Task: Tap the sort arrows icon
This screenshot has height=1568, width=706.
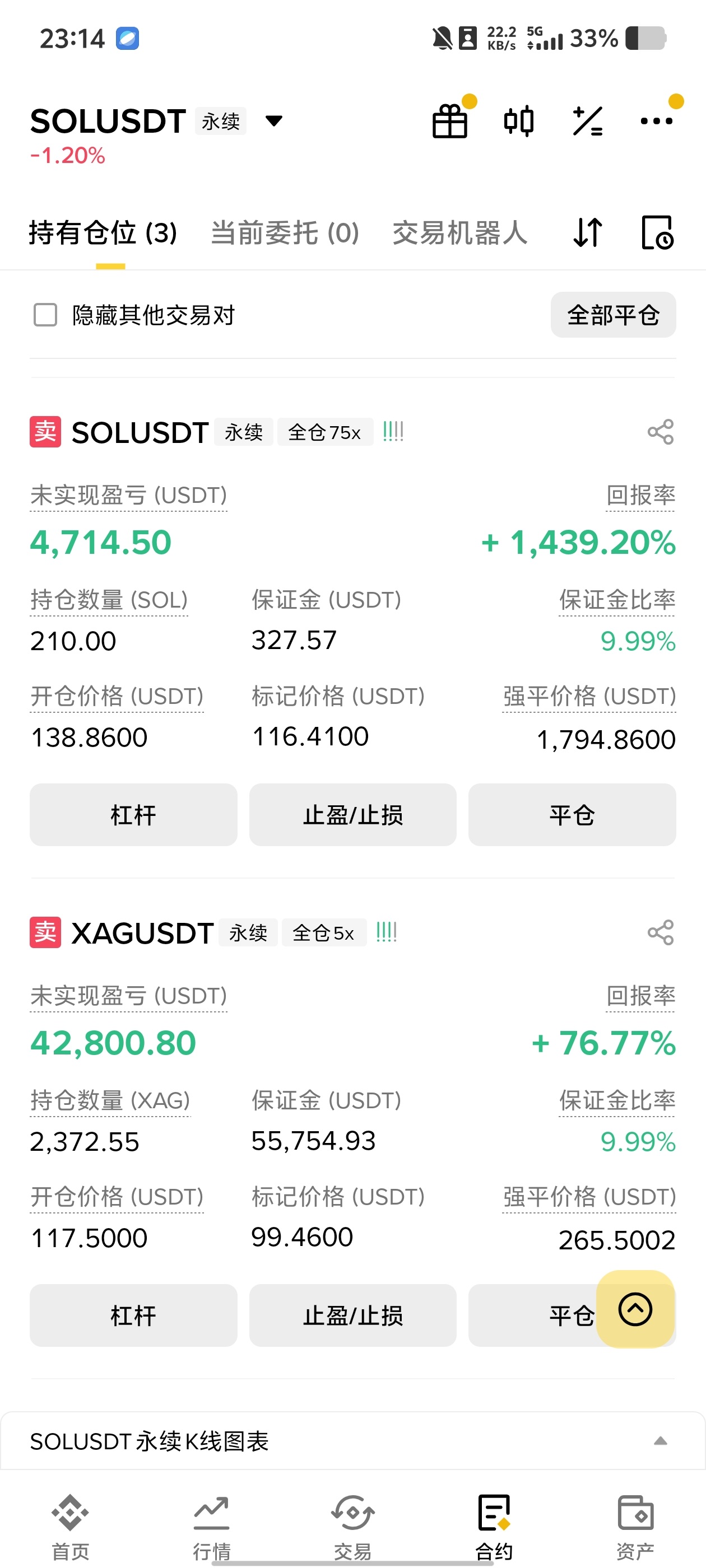Action: pyautogui.click(x=588, y=232)
